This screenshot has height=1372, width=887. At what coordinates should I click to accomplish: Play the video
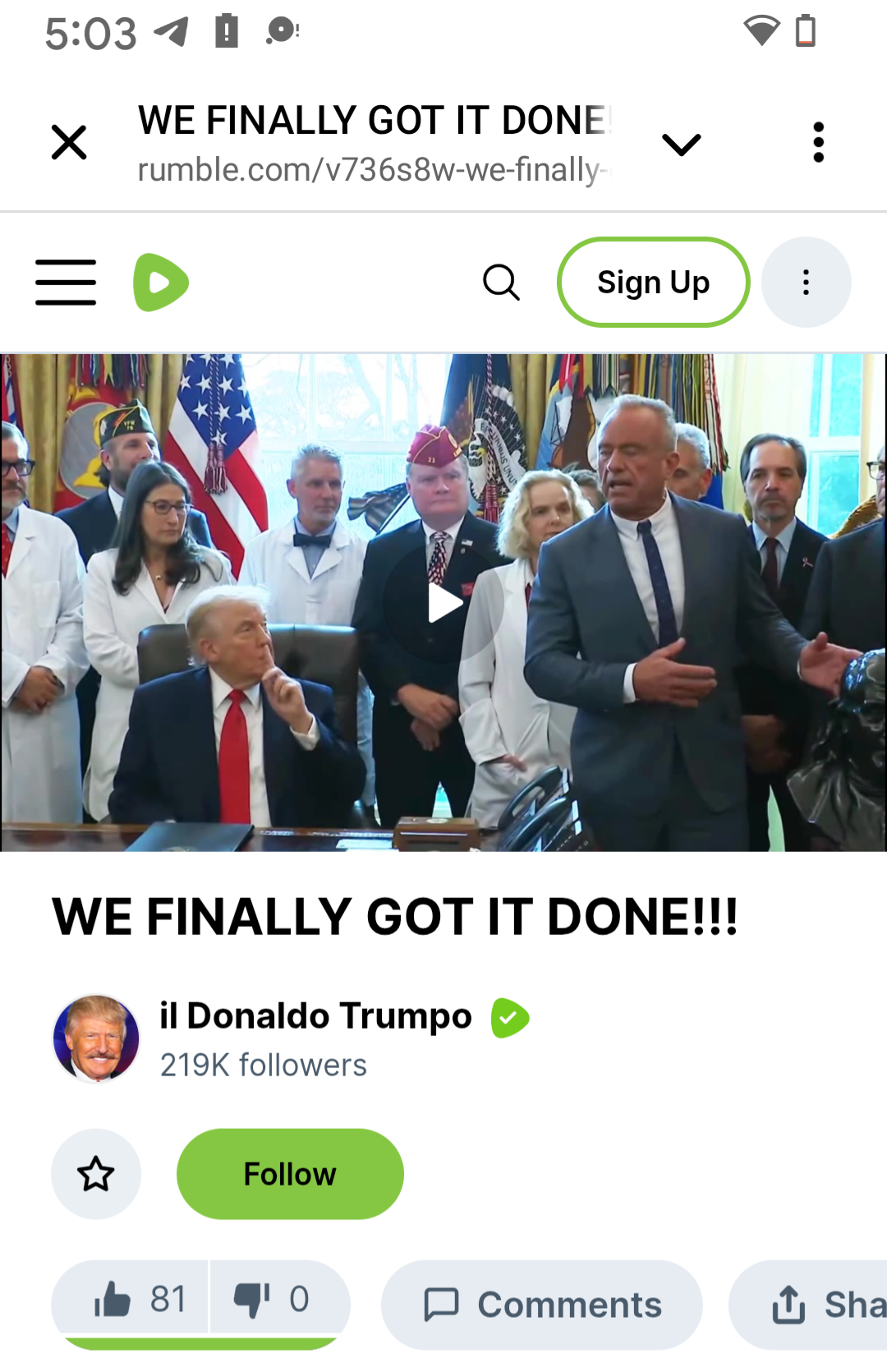[443, 604]
